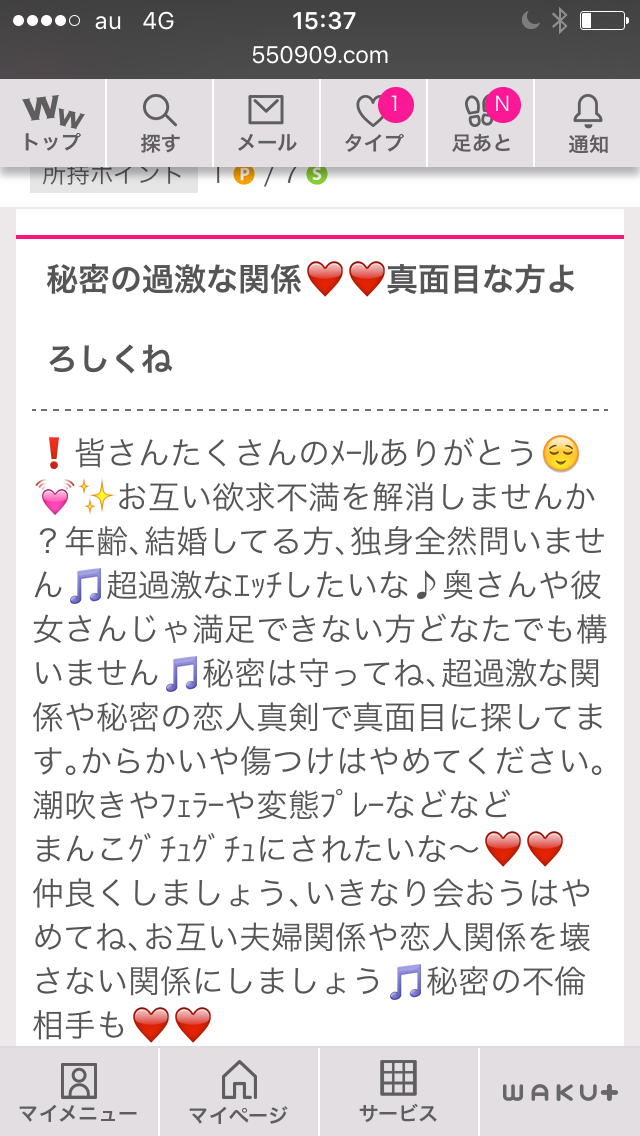Switch to the タイプ favorites tab
This screenshot has height=1136, width=640.
tap(373, 123)
